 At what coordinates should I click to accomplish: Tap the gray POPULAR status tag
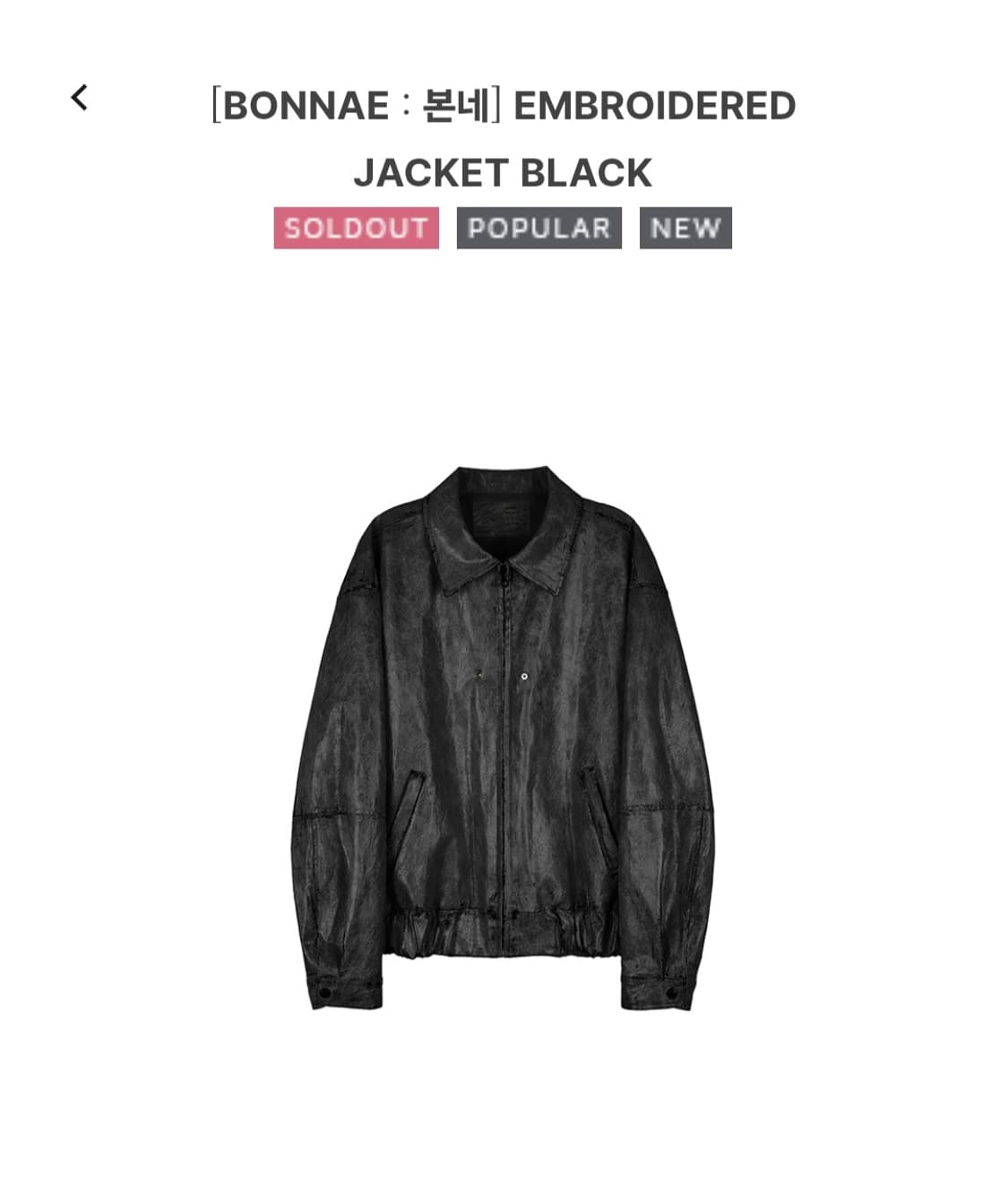538,229
